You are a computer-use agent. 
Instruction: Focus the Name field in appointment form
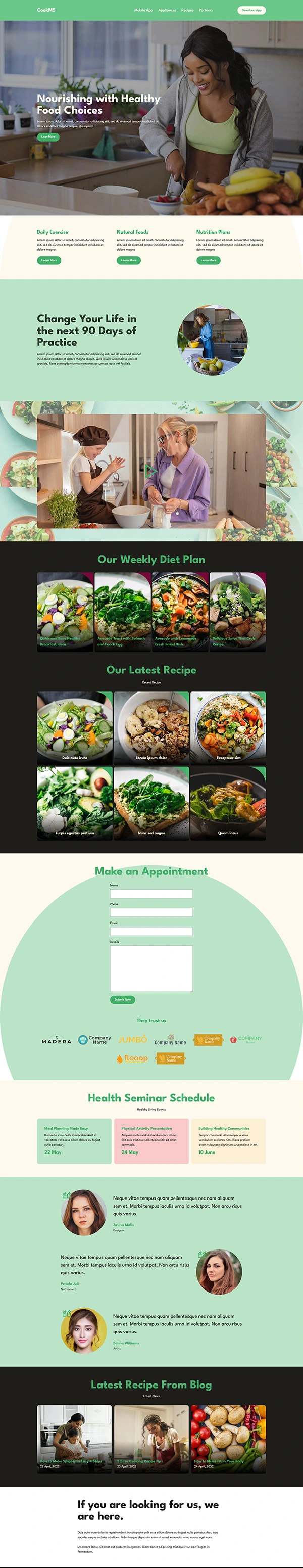tap(151, 893)
